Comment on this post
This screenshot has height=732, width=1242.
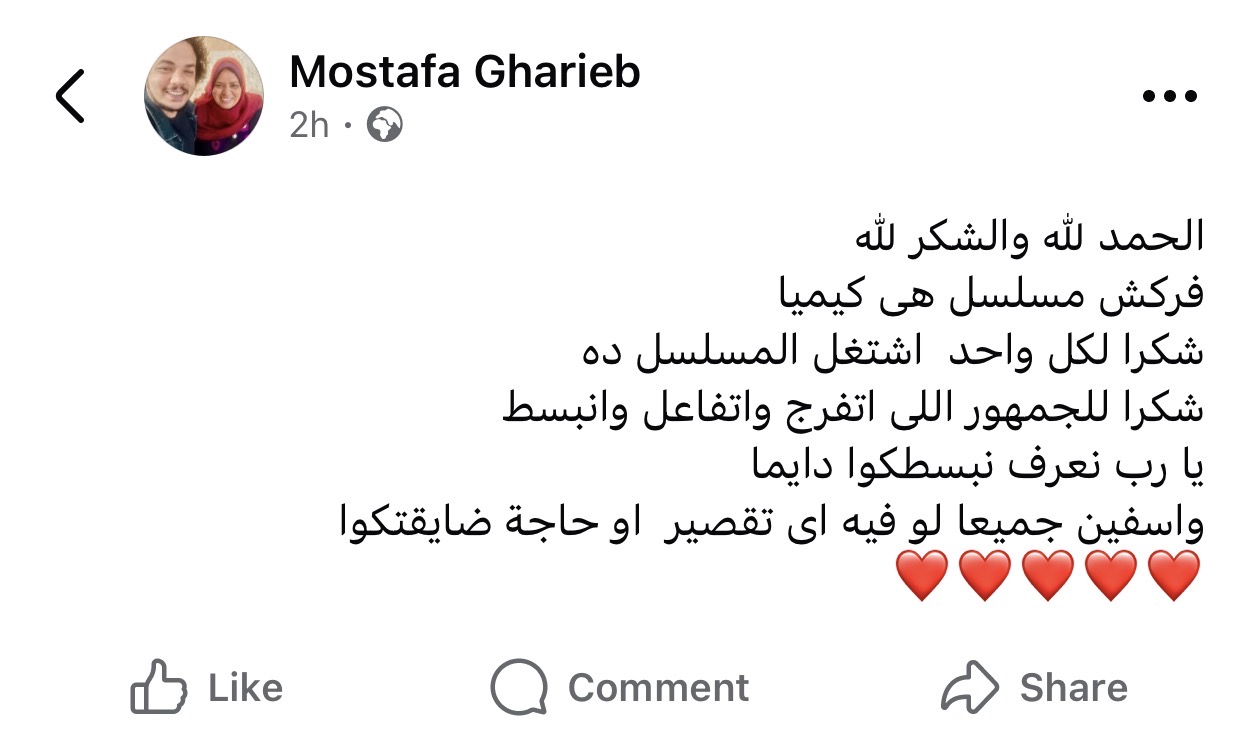pos(620,687)
